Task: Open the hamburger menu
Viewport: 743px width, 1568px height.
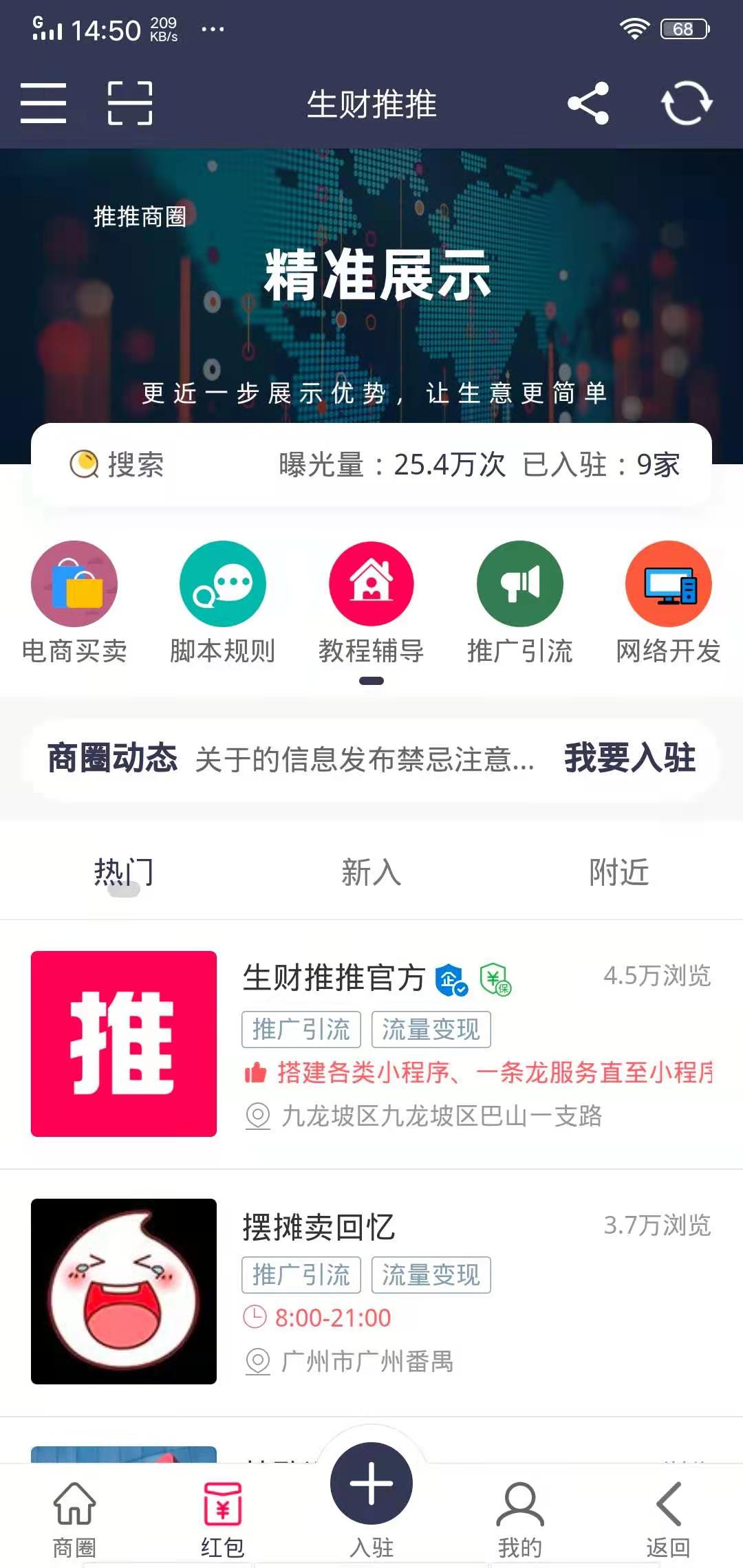Action: (43, 102)
